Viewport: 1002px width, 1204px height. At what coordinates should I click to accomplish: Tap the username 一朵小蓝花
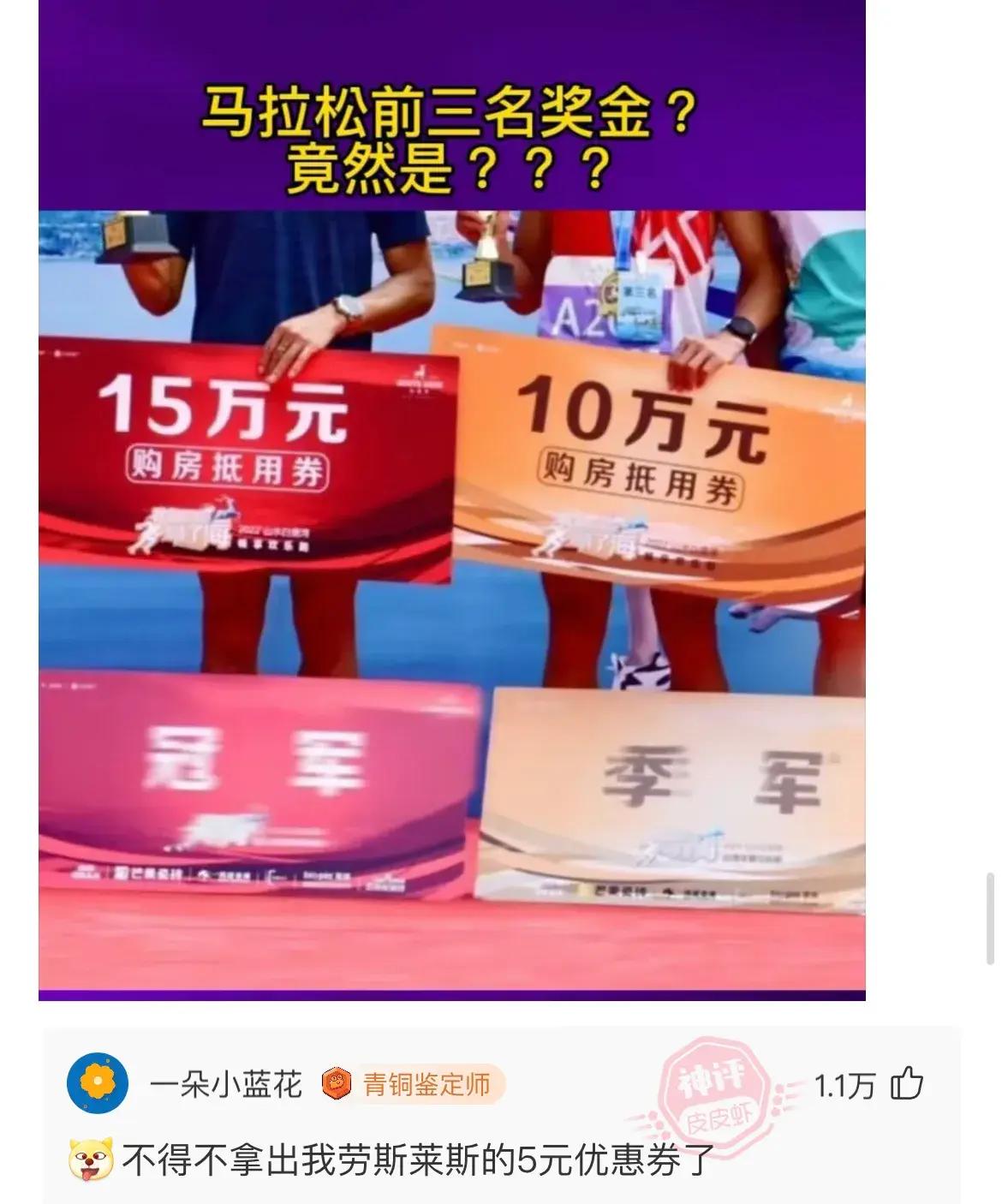(x=226, y=1085)
